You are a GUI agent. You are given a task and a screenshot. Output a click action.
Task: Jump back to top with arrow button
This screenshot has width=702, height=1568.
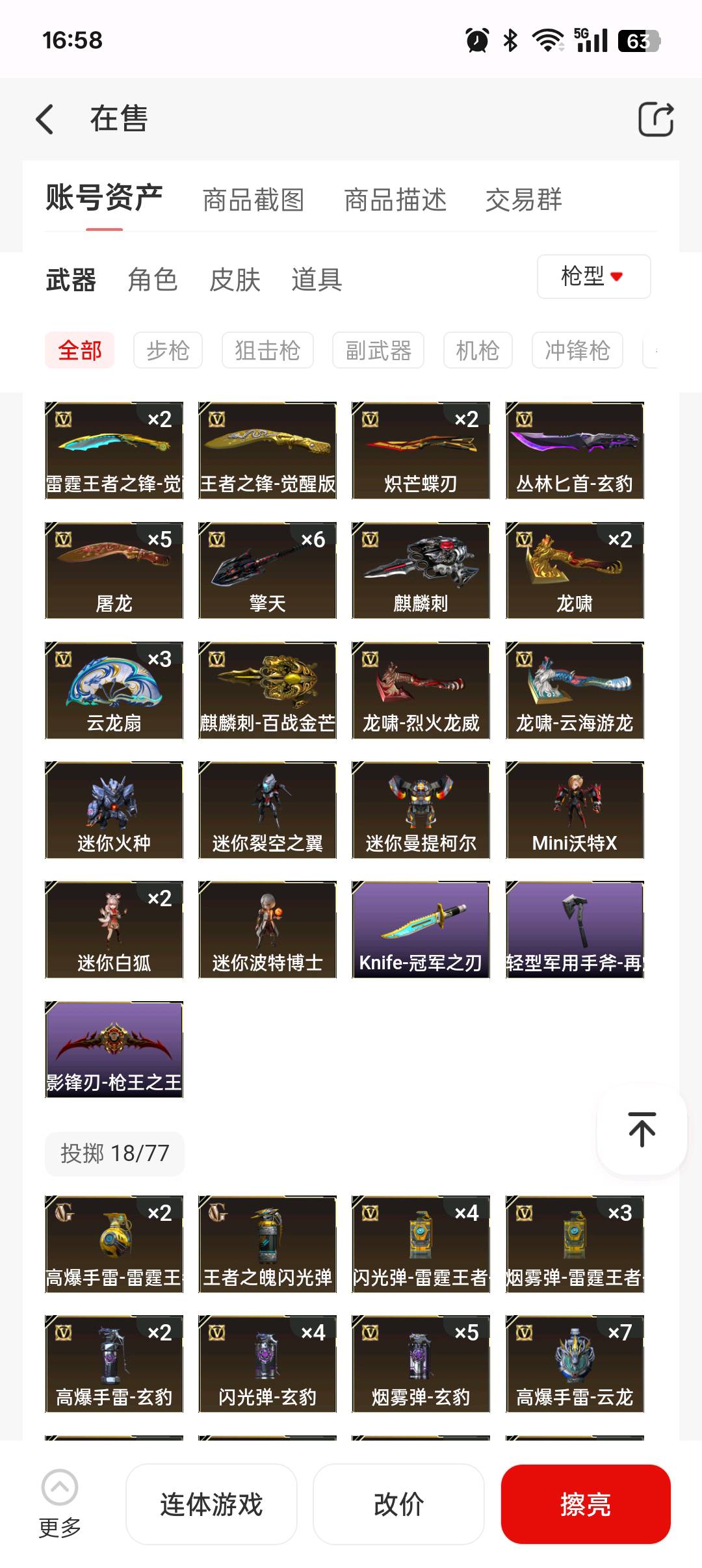coord(642,1129)
